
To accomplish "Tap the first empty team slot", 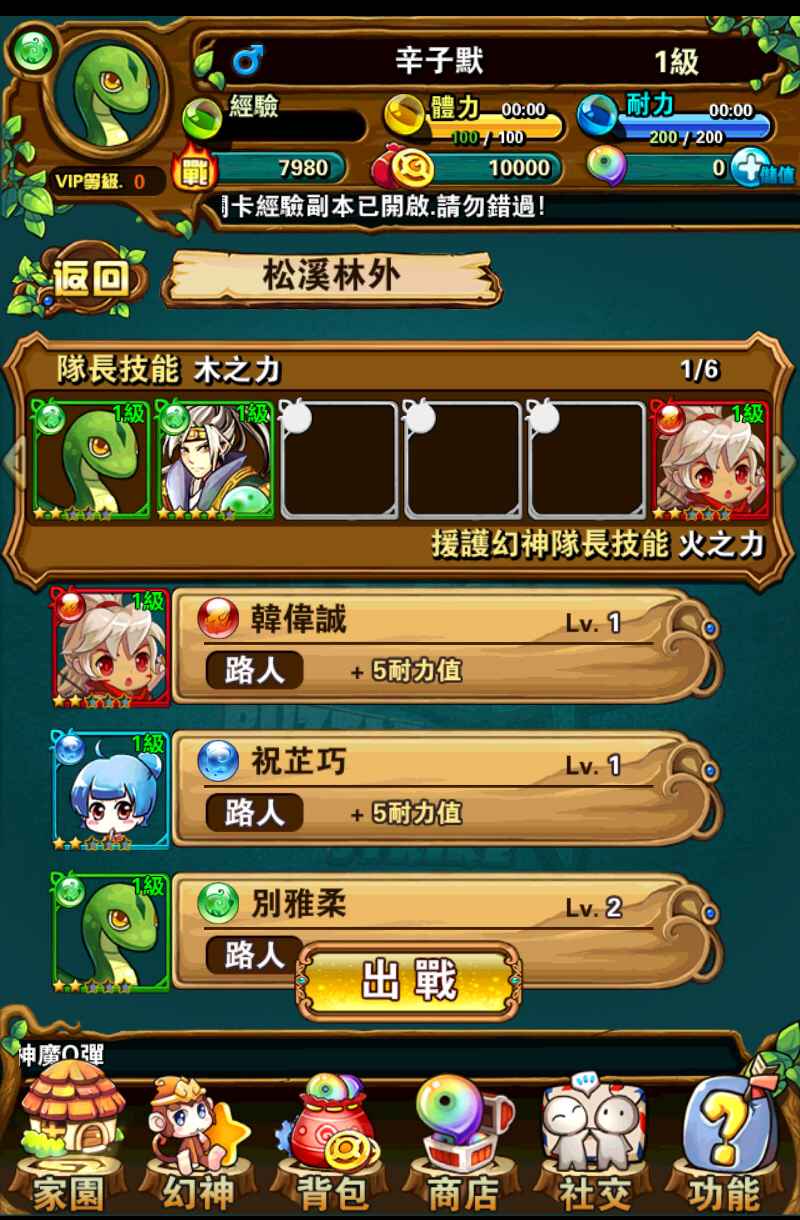I will pyautogui.click(x=339, y=460).
